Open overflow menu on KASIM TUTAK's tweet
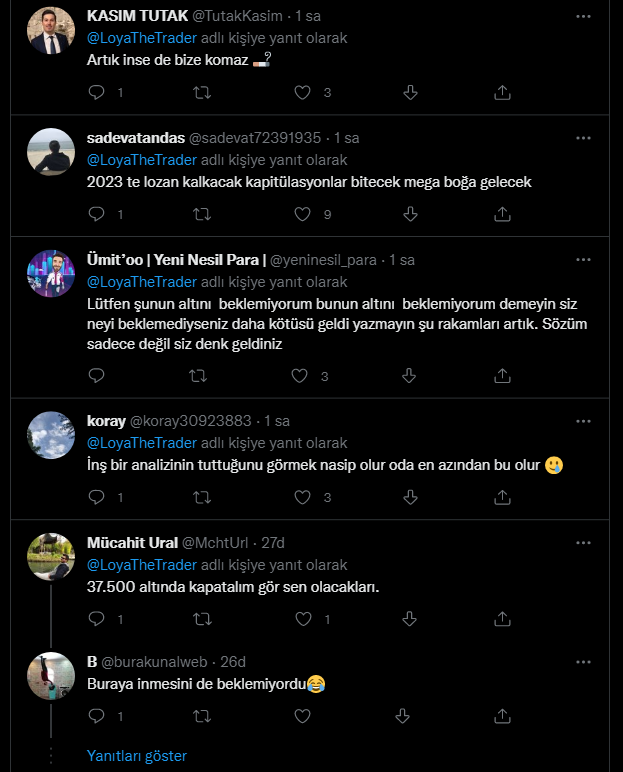Viewport: 623px width, 772px height. pos(583,17)
